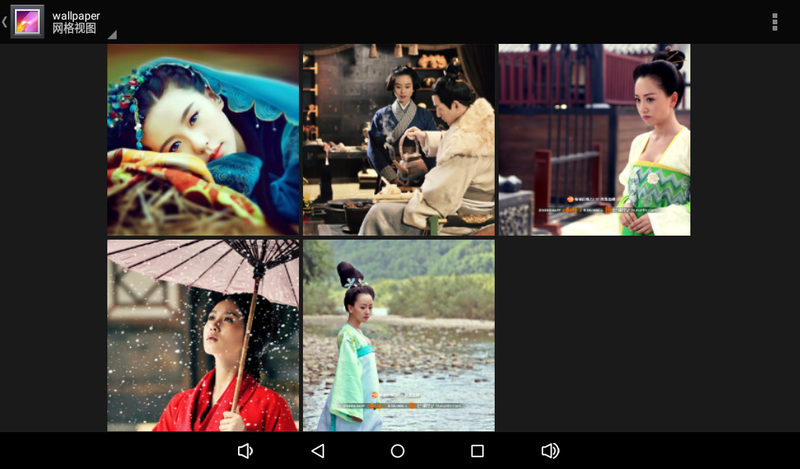The width and height of the screenshot is (800, 469).
Task: Open photo of woman standing by river
Action: [399, 335]
